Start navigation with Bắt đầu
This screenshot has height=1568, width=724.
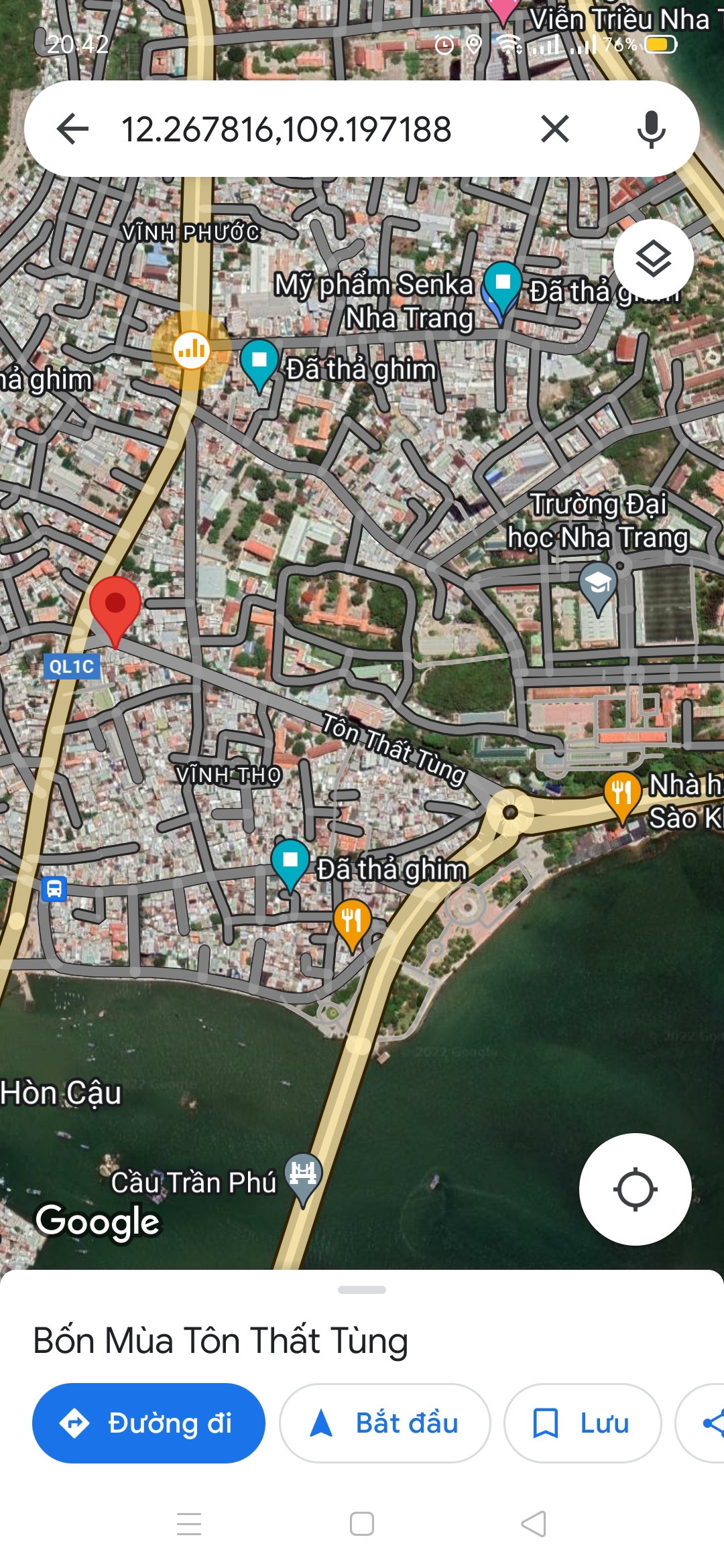(x=385, y=1423)
